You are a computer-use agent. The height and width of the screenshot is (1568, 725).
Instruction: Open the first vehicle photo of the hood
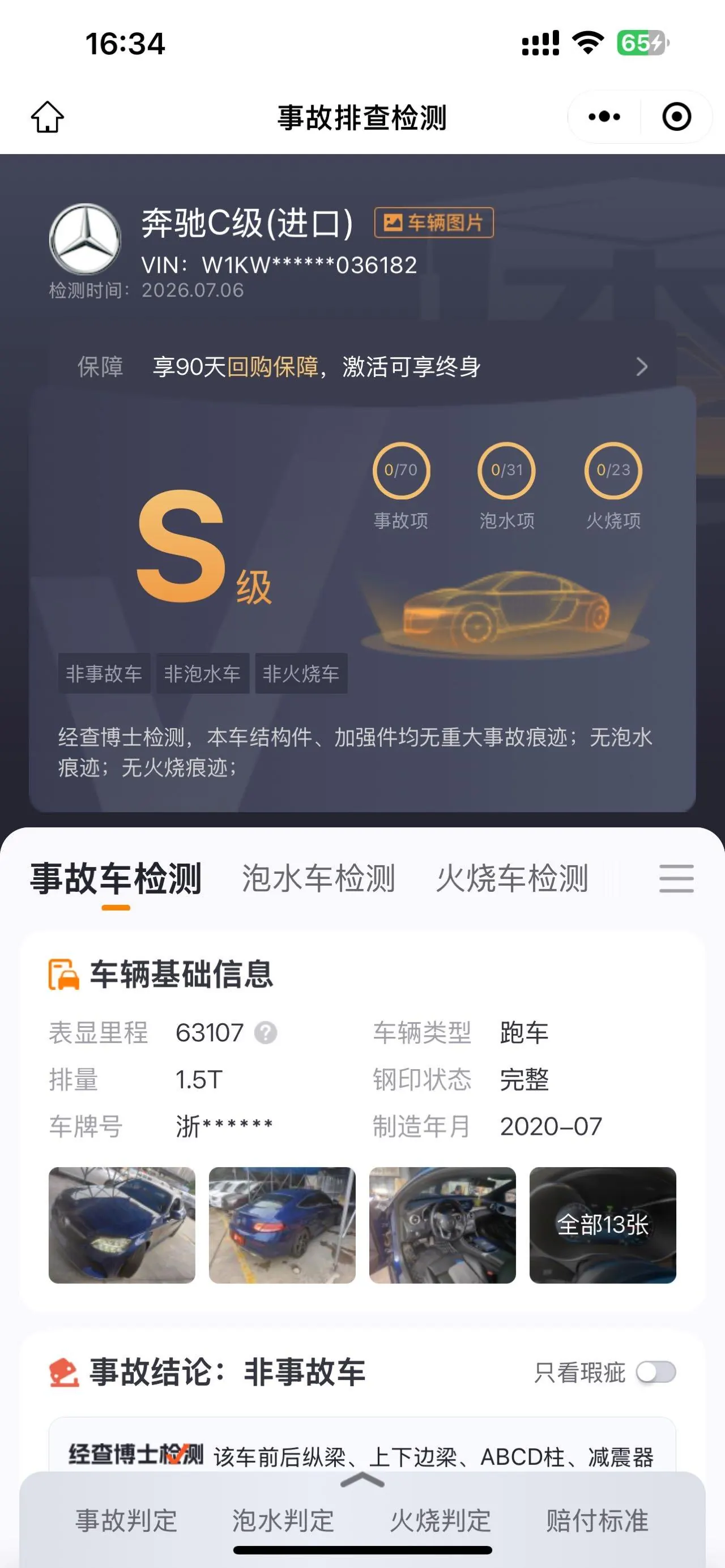[122, 1225]
